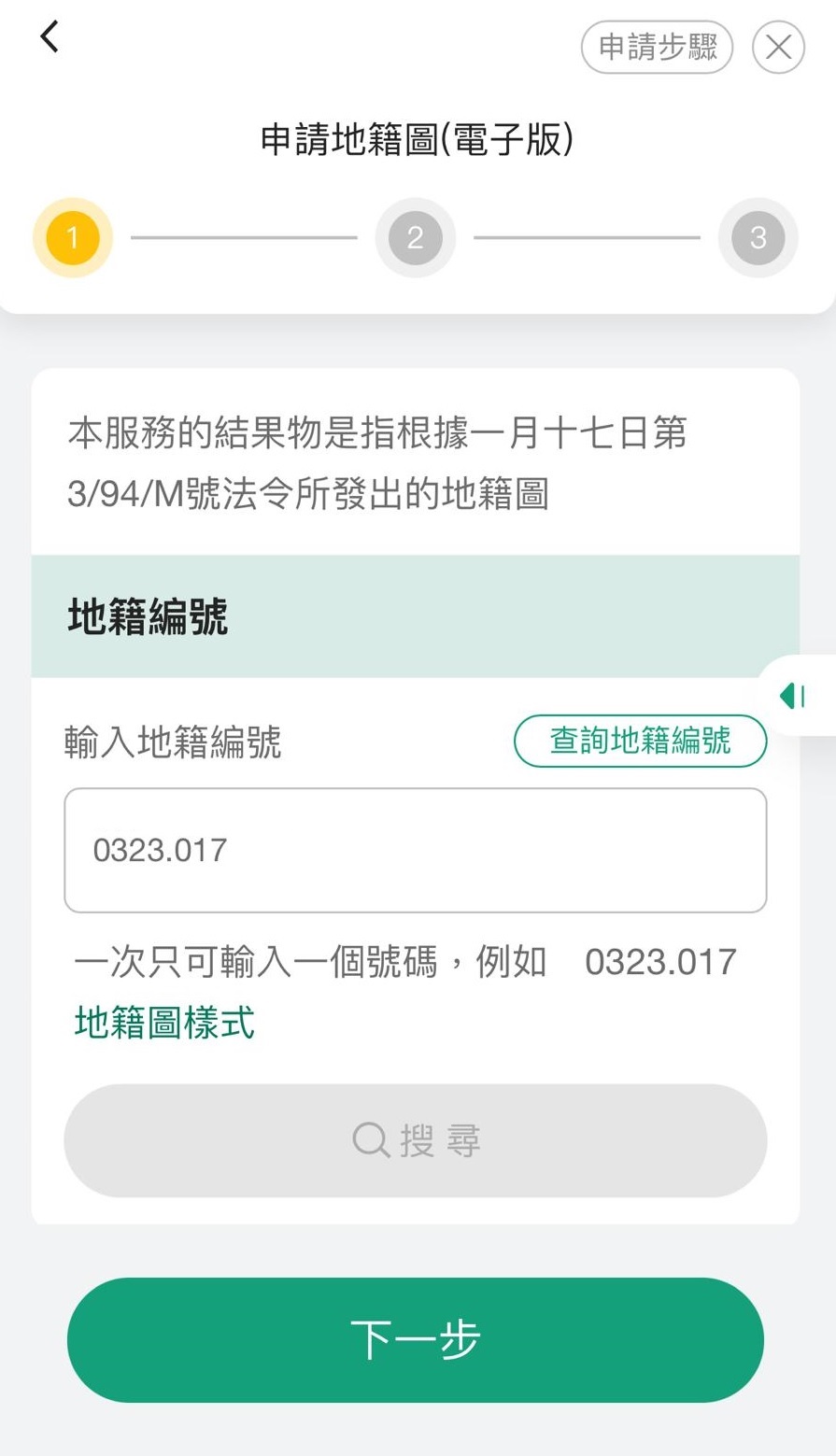836x1456 pixels.
Task: Go back using the top-left arrow
Action: (50, 37)
